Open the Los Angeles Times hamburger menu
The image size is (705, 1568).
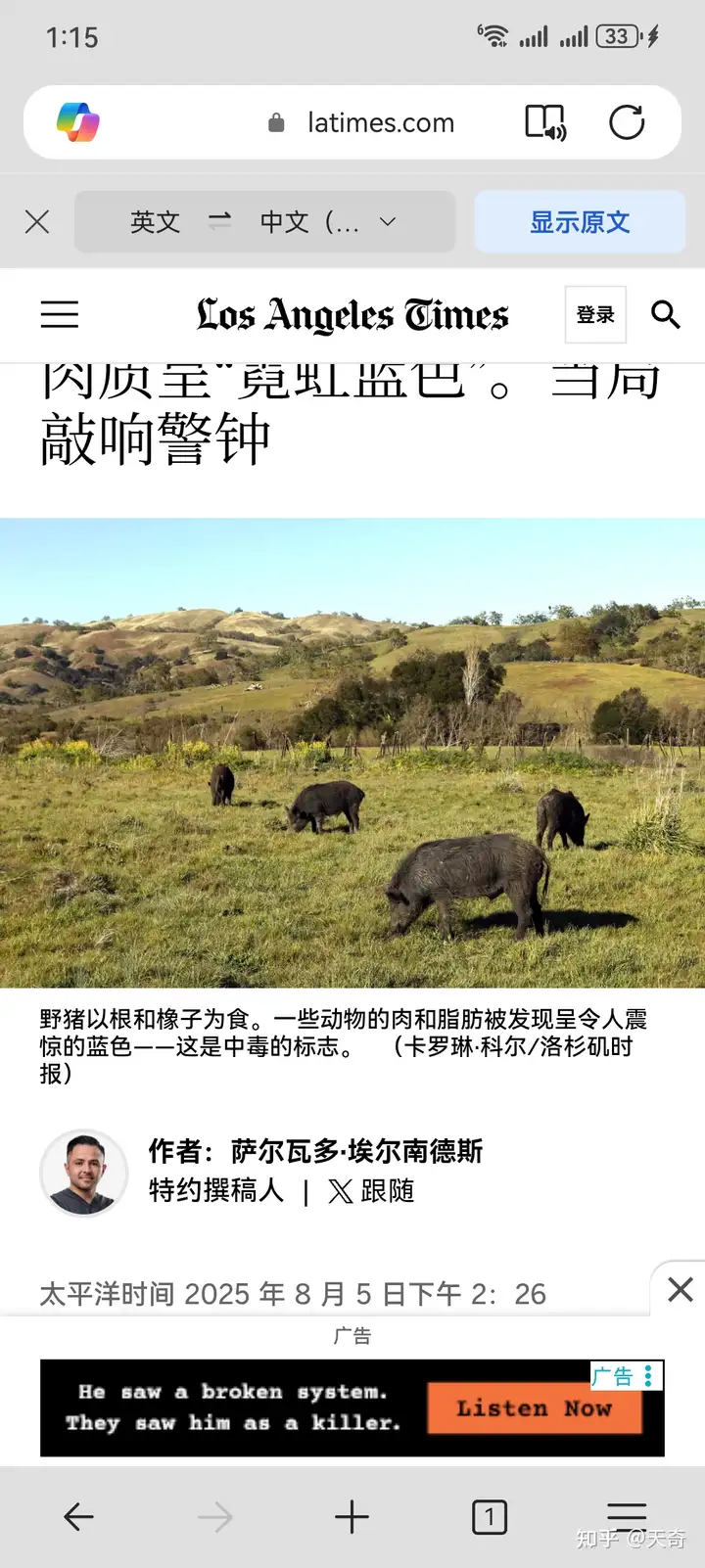[60, 314]
